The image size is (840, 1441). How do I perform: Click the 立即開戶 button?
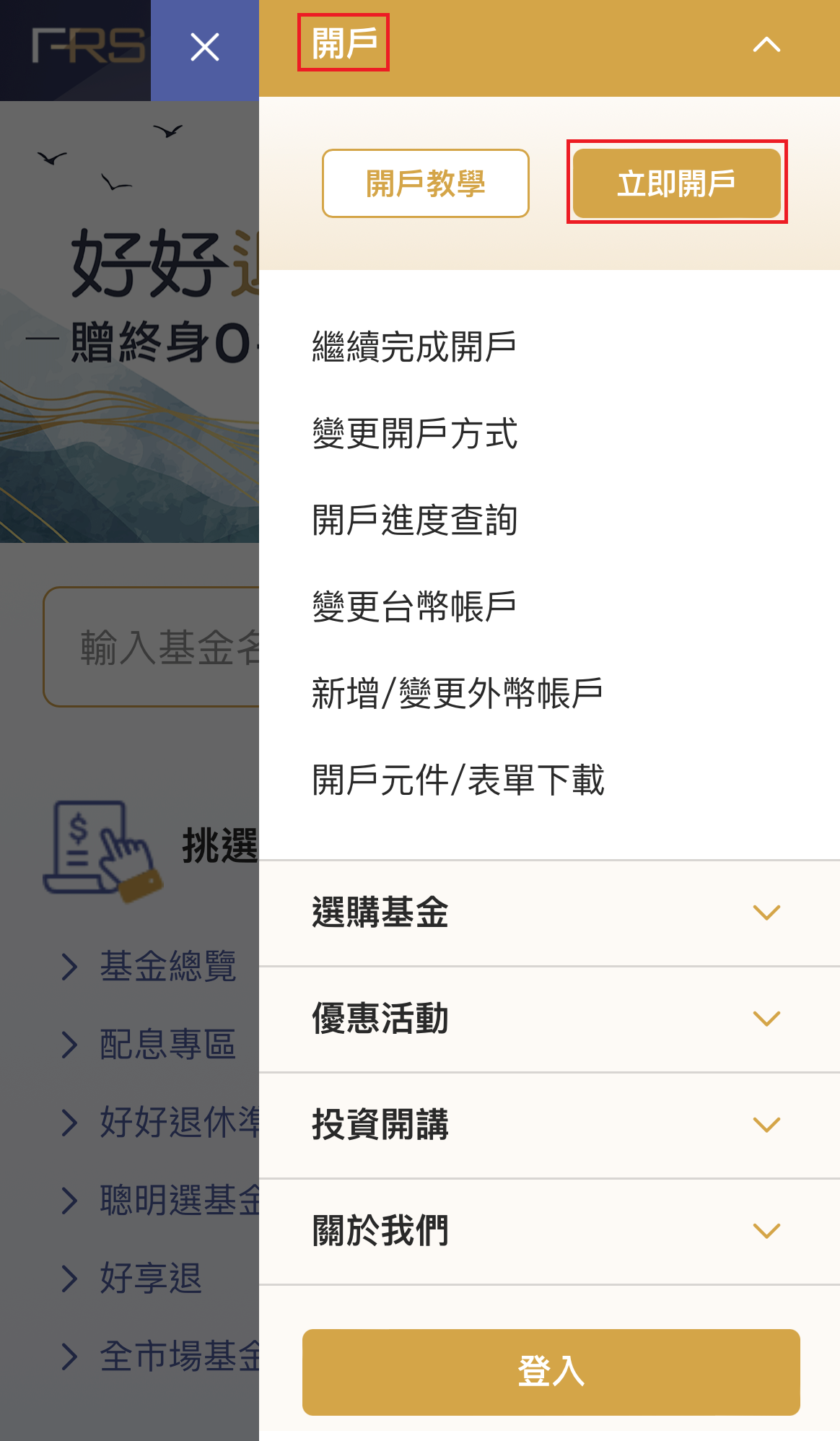(x=678, y=183)
